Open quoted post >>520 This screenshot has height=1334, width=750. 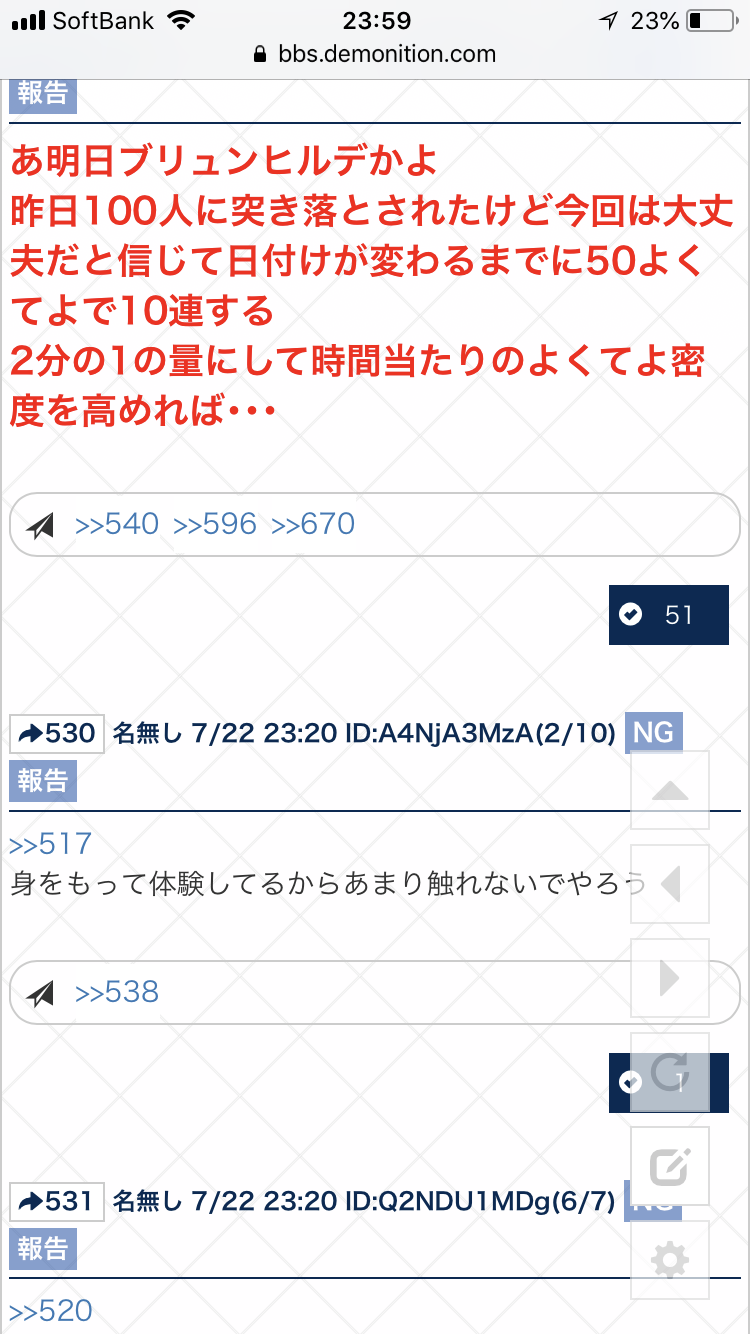pyautogui.click(x=50, y=1311)
